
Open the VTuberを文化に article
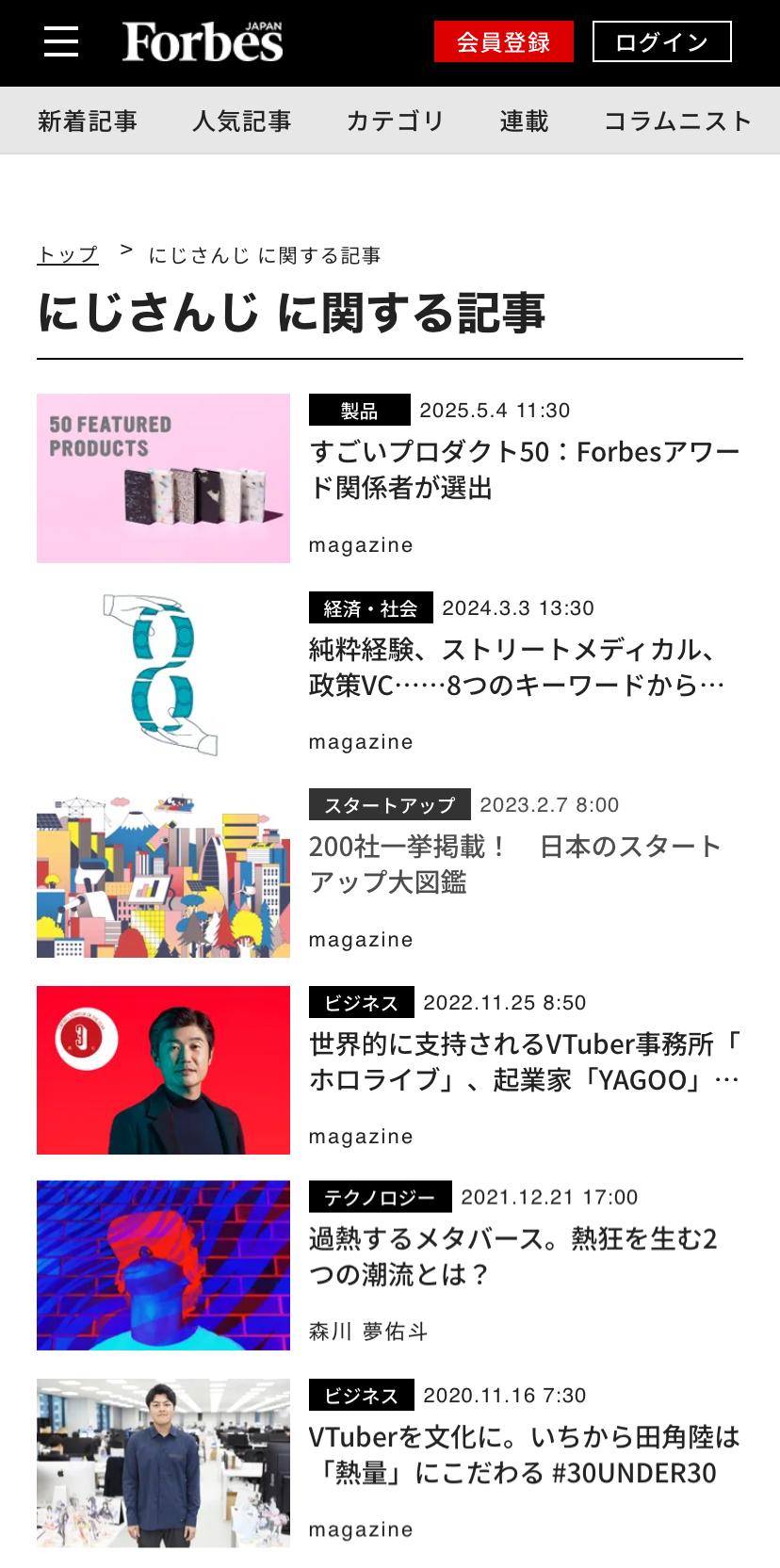(524, 1454)
